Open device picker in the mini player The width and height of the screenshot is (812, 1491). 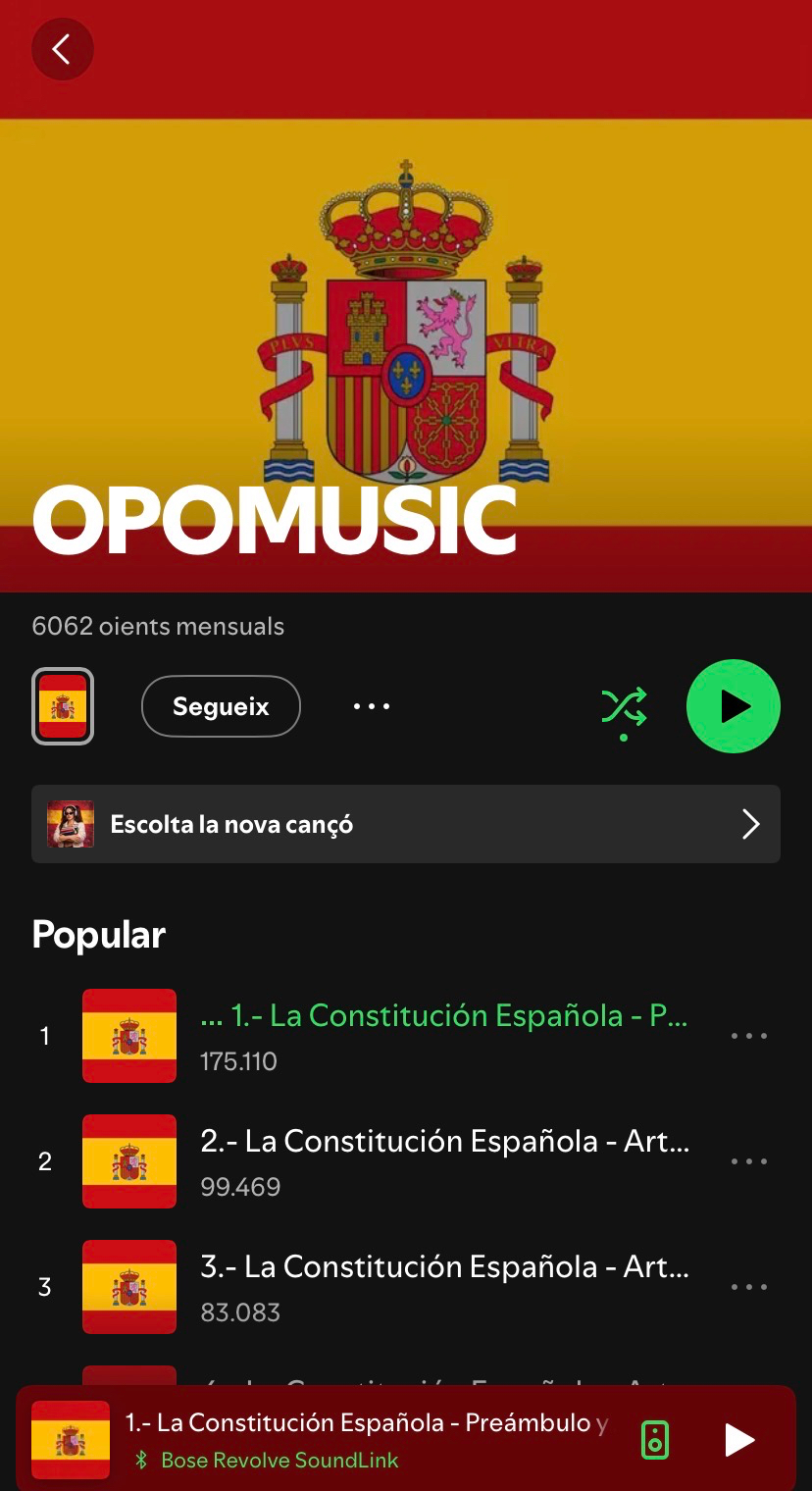[x=654, y=1440]
